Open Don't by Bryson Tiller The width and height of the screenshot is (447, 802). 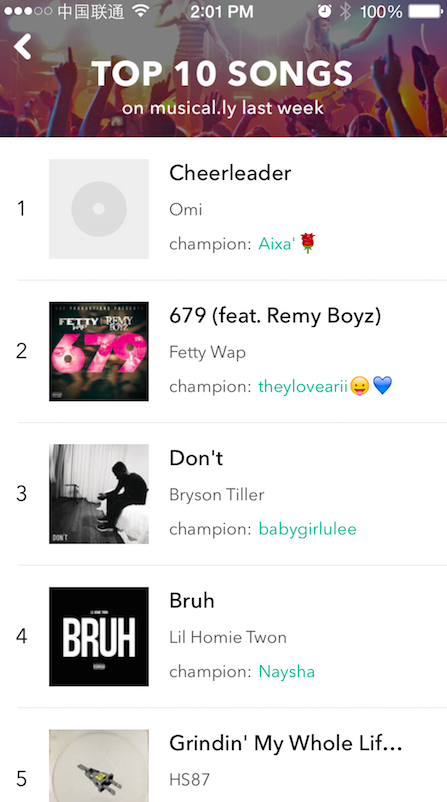[224, 494]
